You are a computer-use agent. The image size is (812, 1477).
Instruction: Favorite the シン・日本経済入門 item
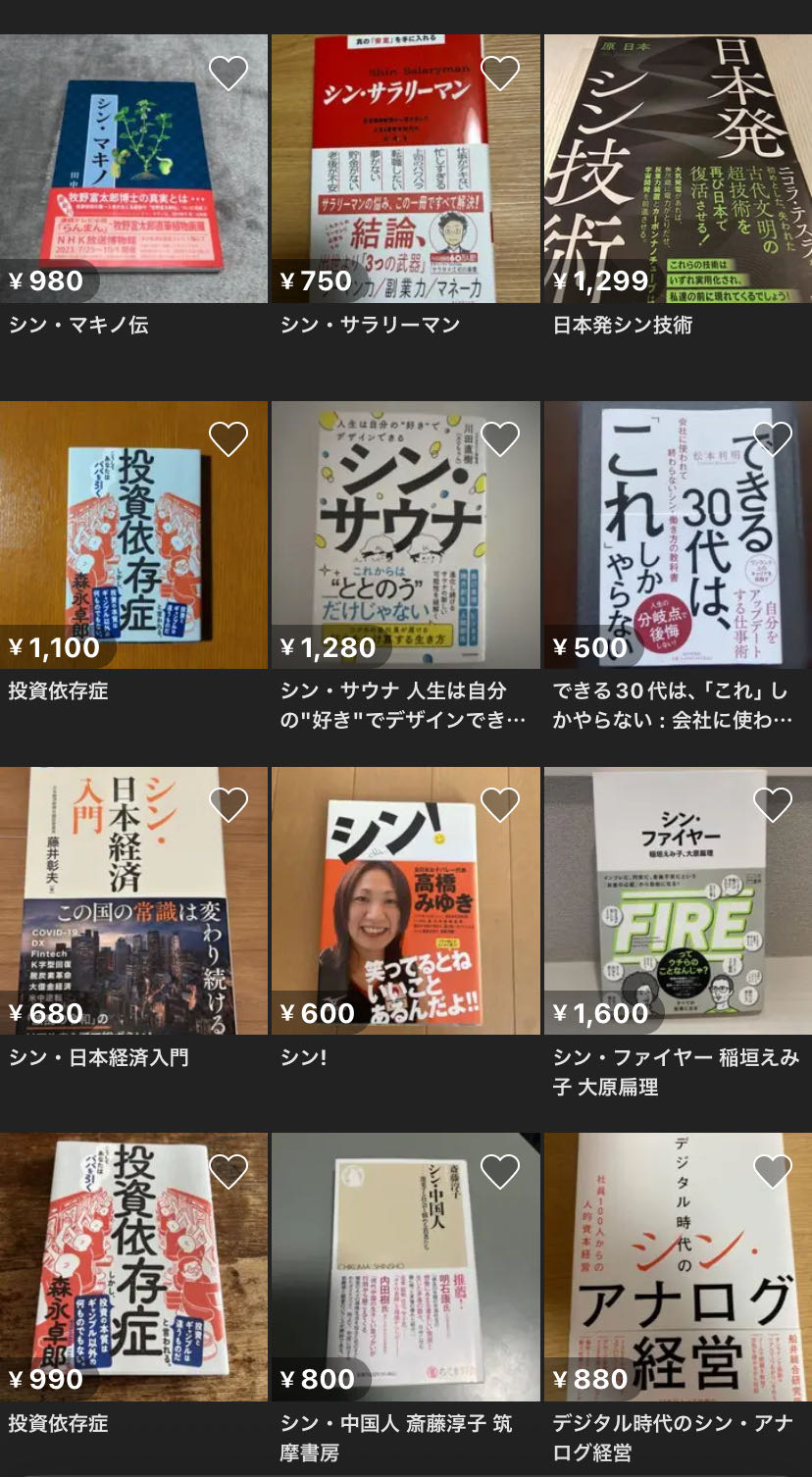click(x=228, y=805)
